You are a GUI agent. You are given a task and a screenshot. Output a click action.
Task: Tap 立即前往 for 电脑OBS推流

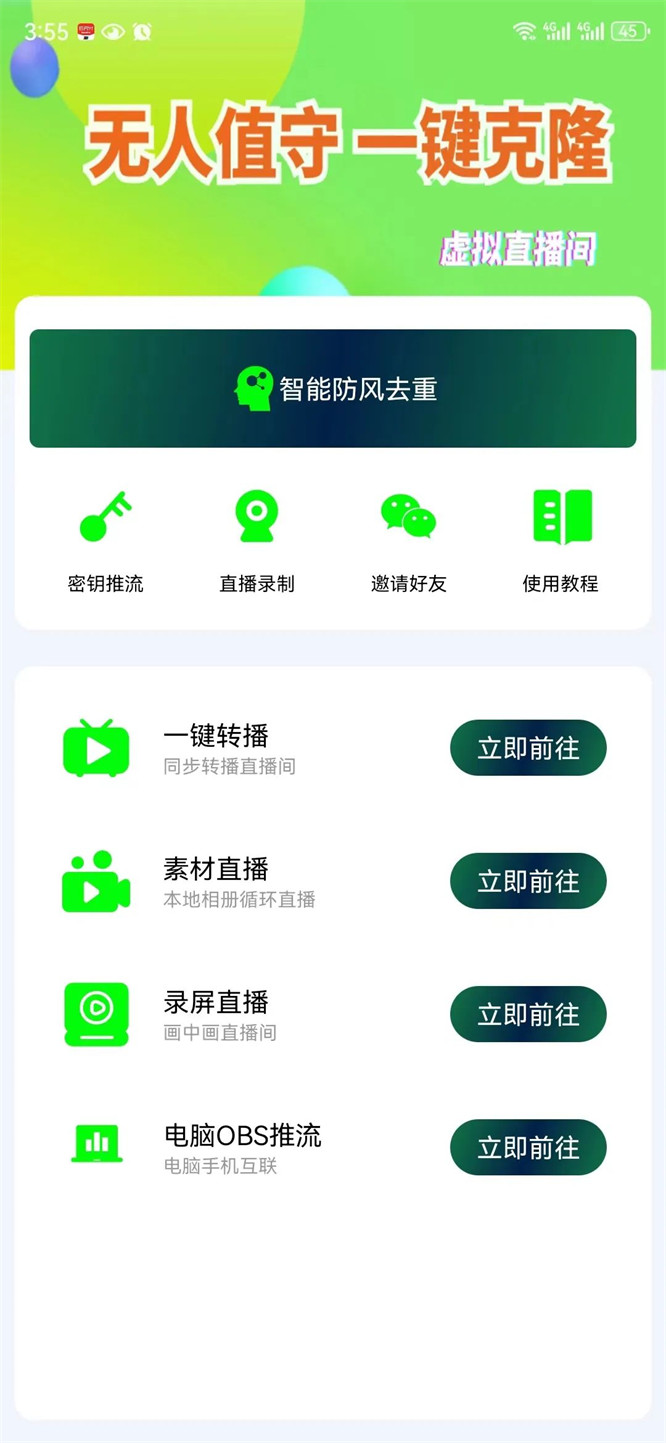528,1147
